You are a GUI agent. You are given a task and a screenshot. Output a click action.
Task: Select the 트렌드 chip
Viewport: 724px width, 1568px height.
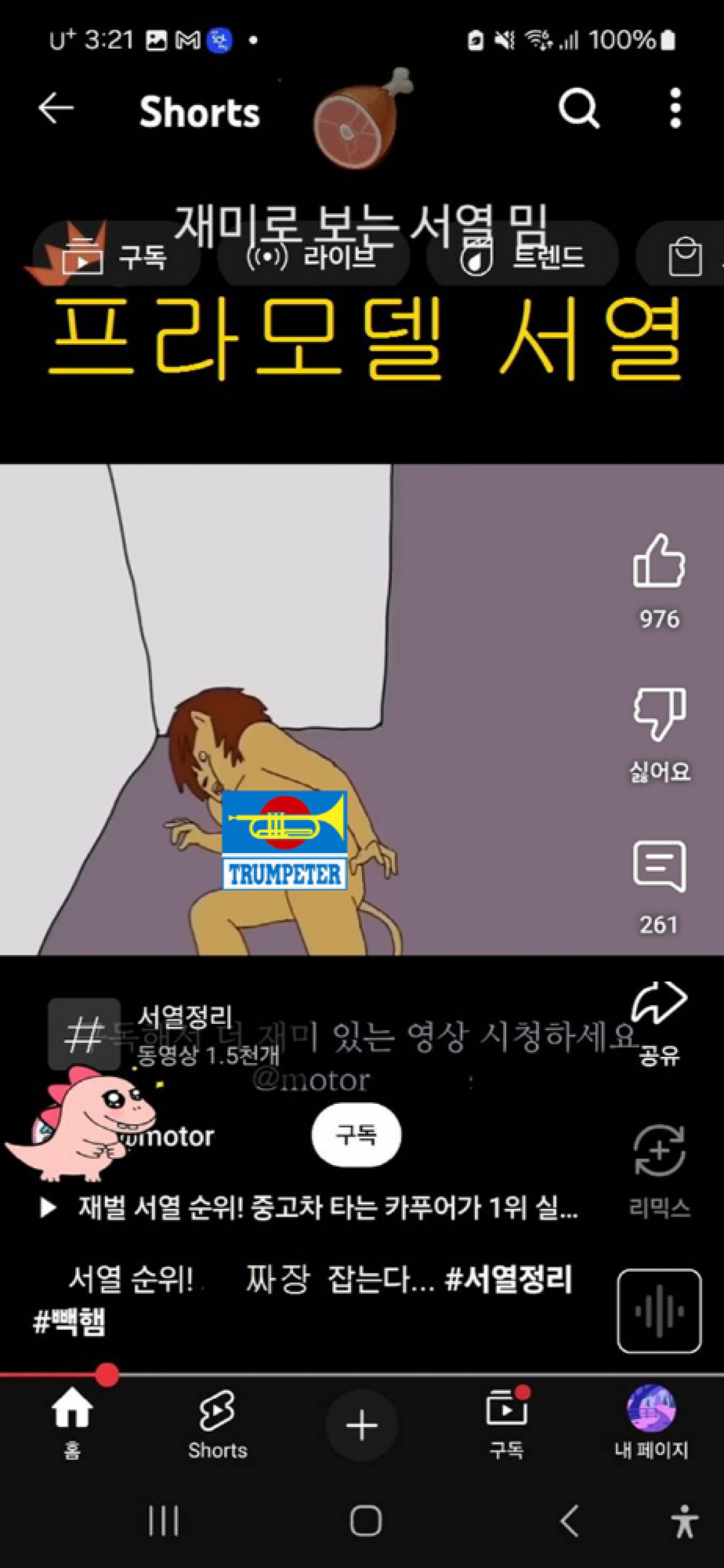523,256
